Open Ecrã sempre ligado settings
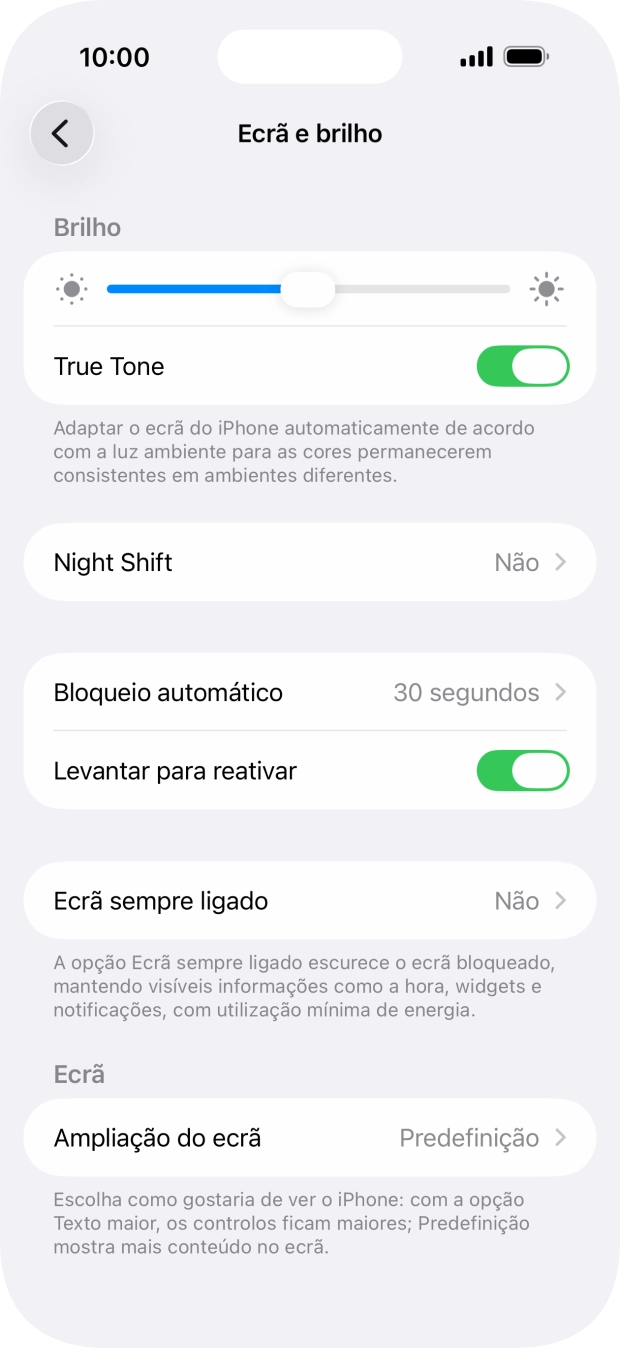The height and width of the screenshot is (1348, 620). click(x=310, y=901)
